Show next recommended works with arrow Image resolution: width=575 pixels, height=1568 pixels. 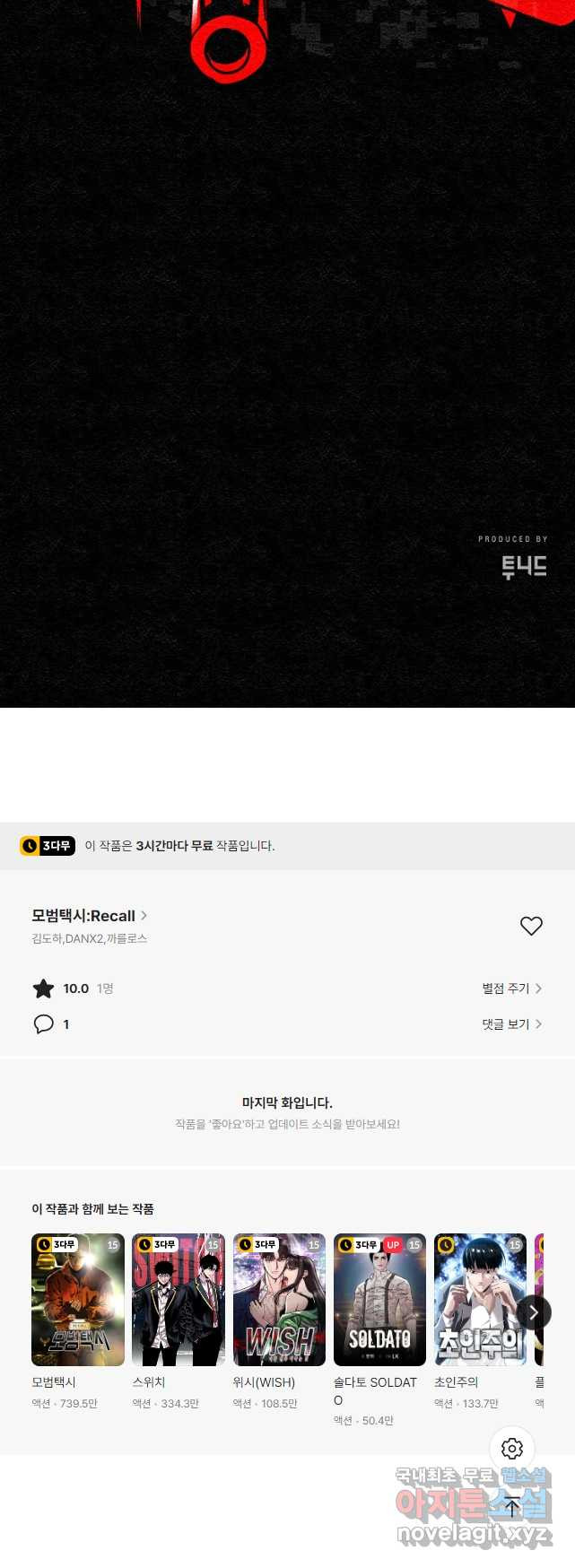click(533, 1312)
